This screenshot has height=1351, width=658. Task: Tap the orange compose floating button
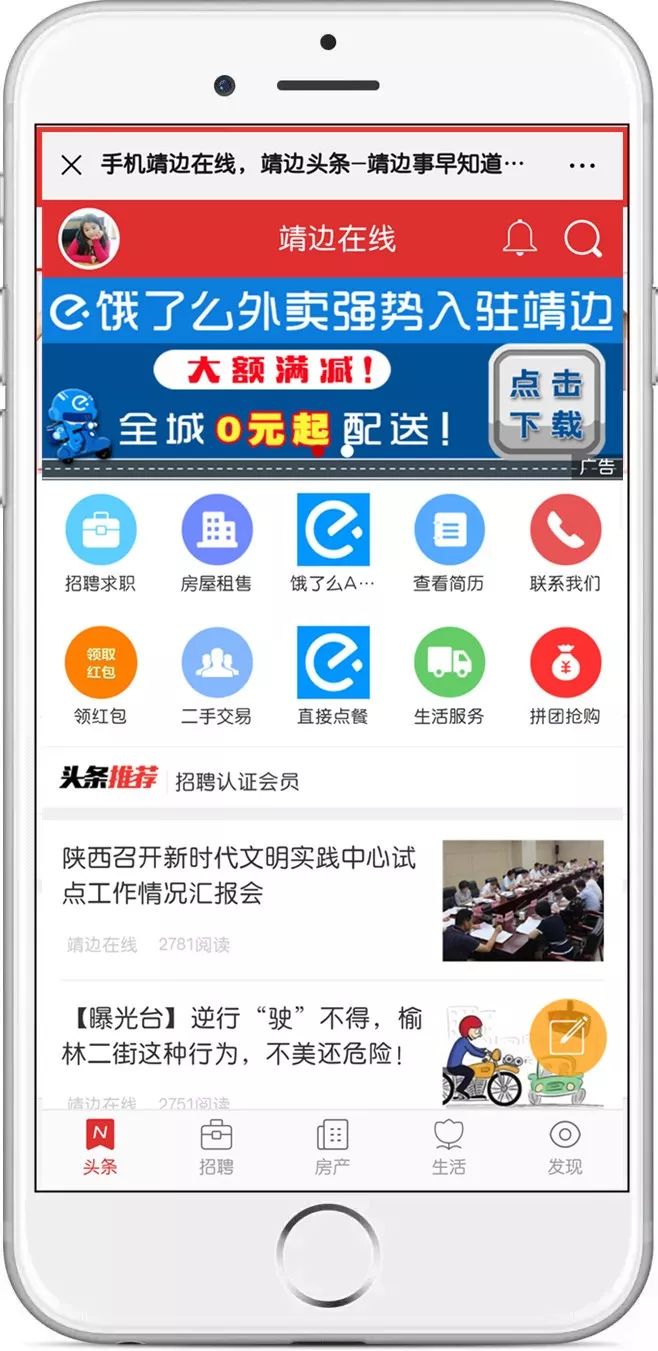tap(568, 1036)
